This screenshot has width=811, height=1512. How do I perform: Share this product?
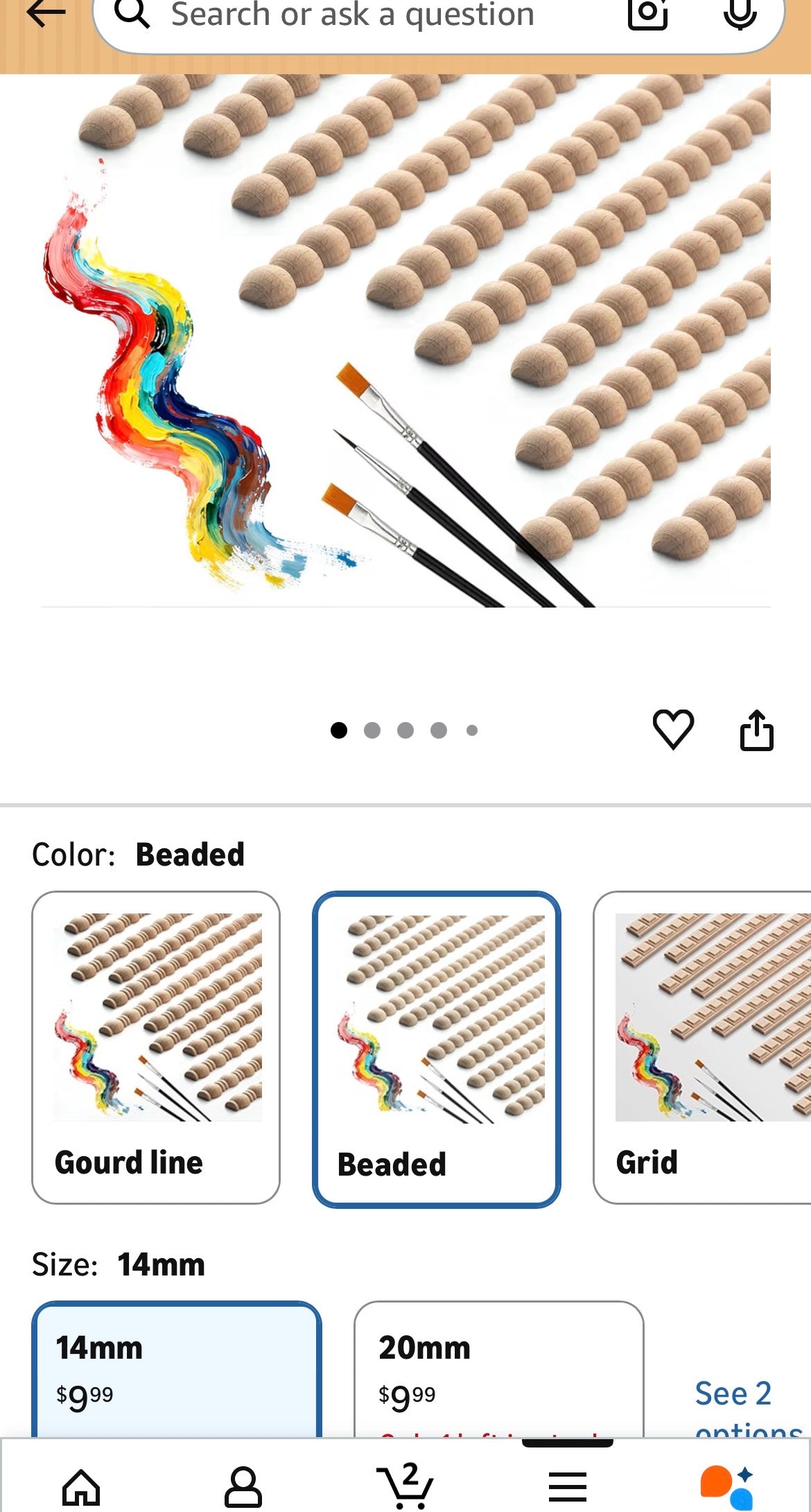756,730
